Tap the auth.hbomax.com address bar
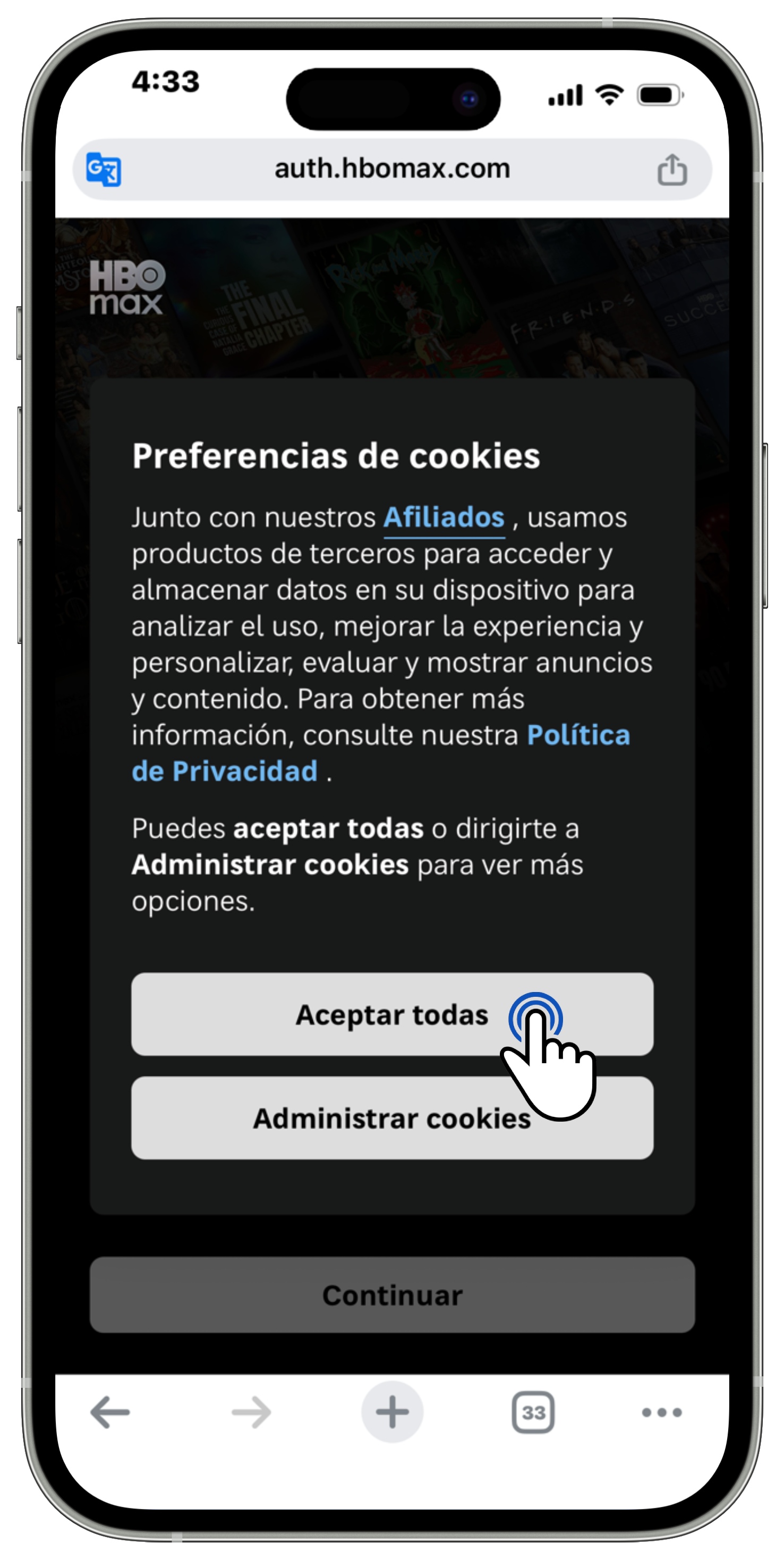The height and width of the screenshot is (1560, 784). coord(391,169)
